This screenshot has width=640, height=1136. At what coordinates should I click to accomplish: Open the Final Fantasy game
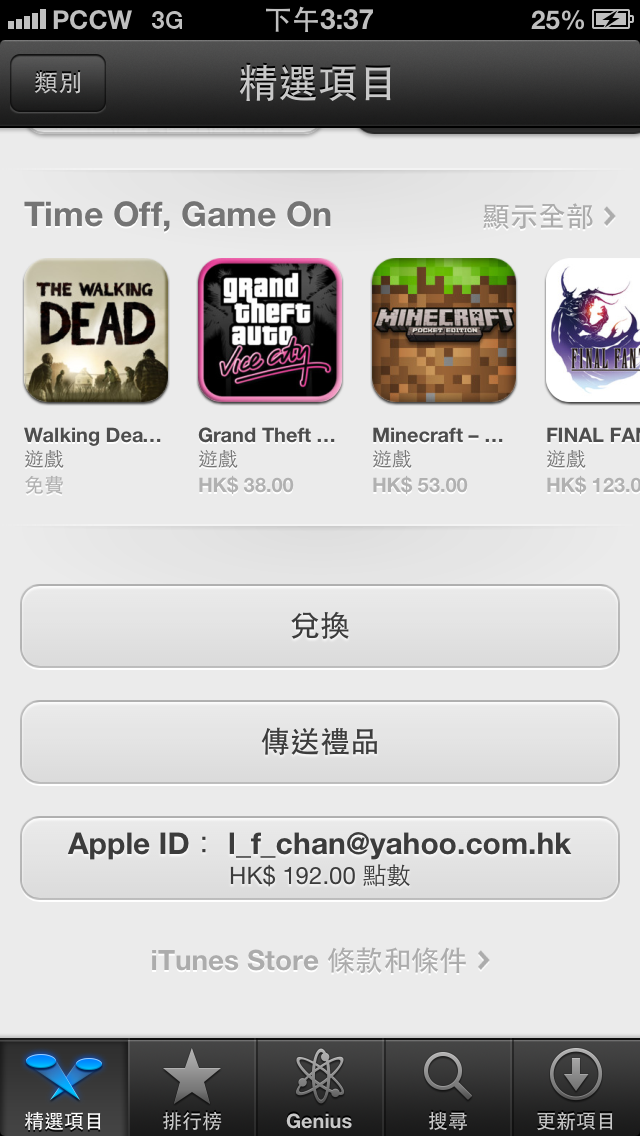pos(594,331)
